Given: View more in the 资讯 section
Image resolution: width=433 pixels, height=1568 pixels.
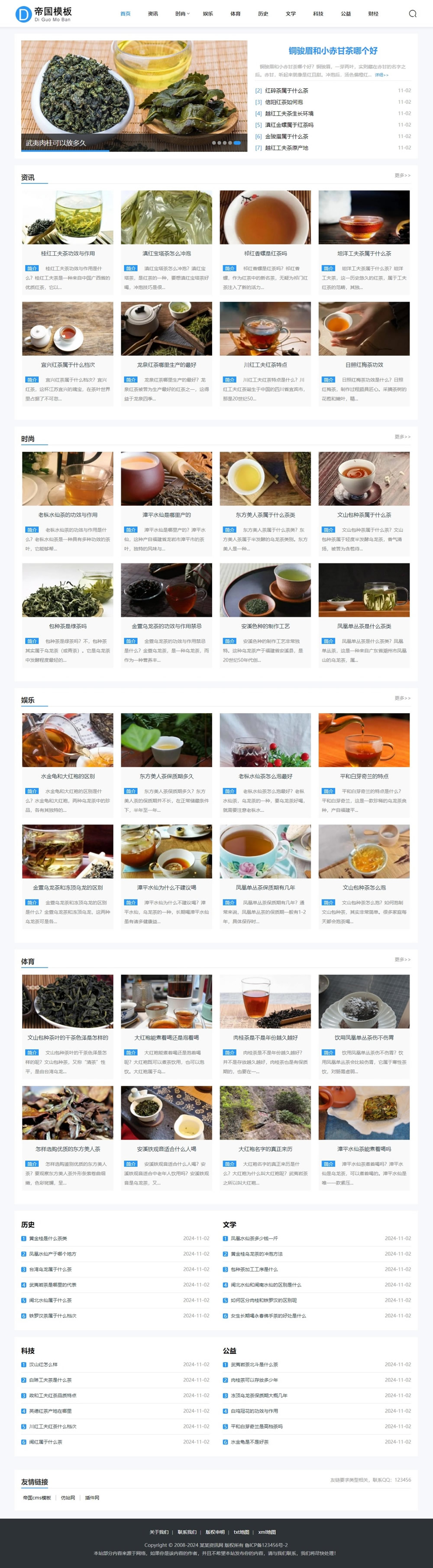Looking at the screenshot, I should coord(402,175).
